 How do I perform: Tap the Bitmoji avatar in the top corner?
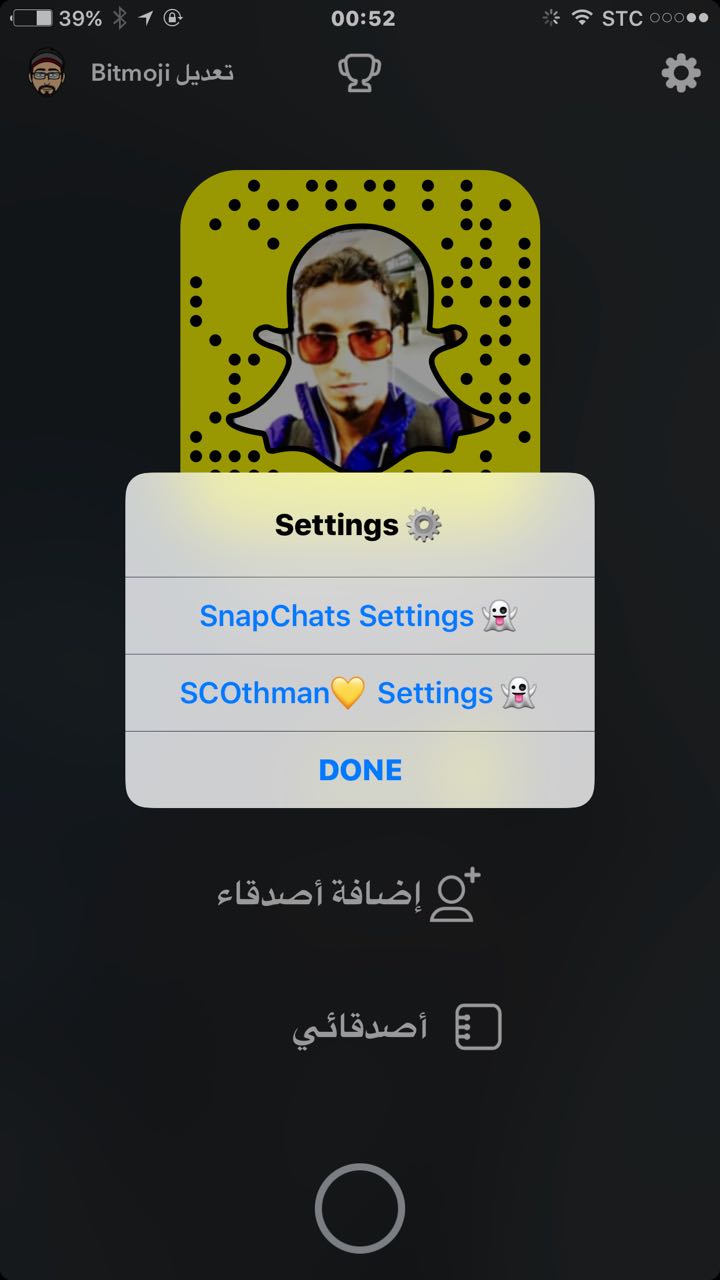point(44,73)
